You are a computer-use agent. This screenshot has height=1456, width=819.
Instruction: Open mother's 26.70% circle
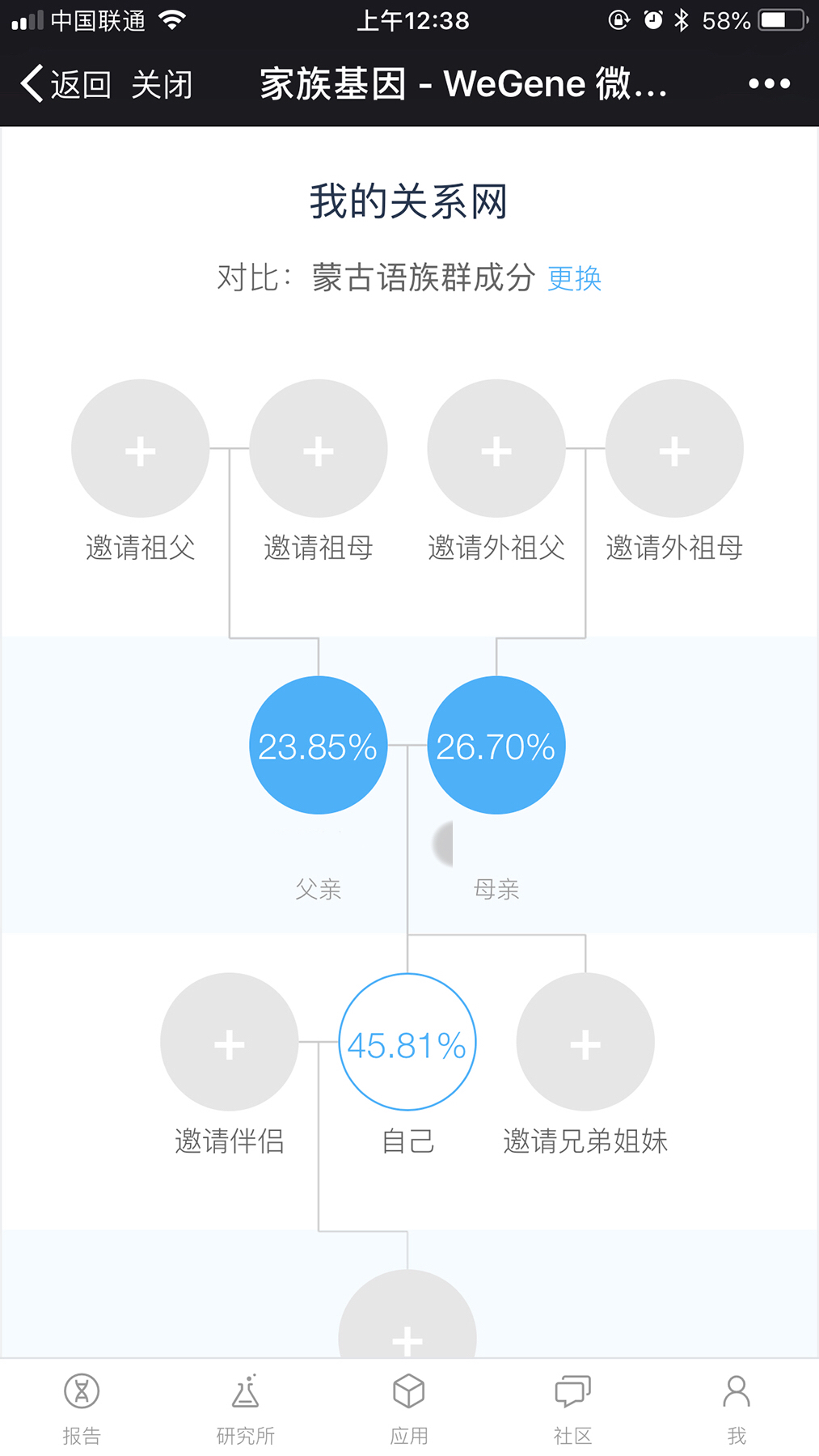(x=496, y=745)
